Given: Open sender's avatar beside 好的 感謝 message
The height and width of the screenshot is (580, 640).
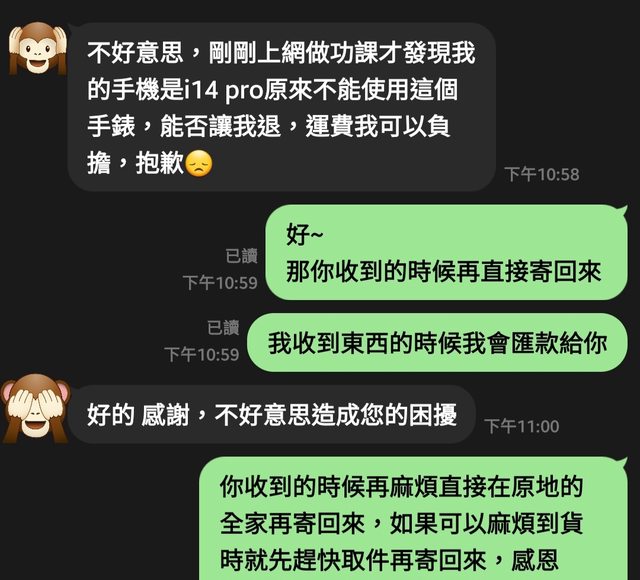Looking at the screenshot, I should click(x=35, y=409).
